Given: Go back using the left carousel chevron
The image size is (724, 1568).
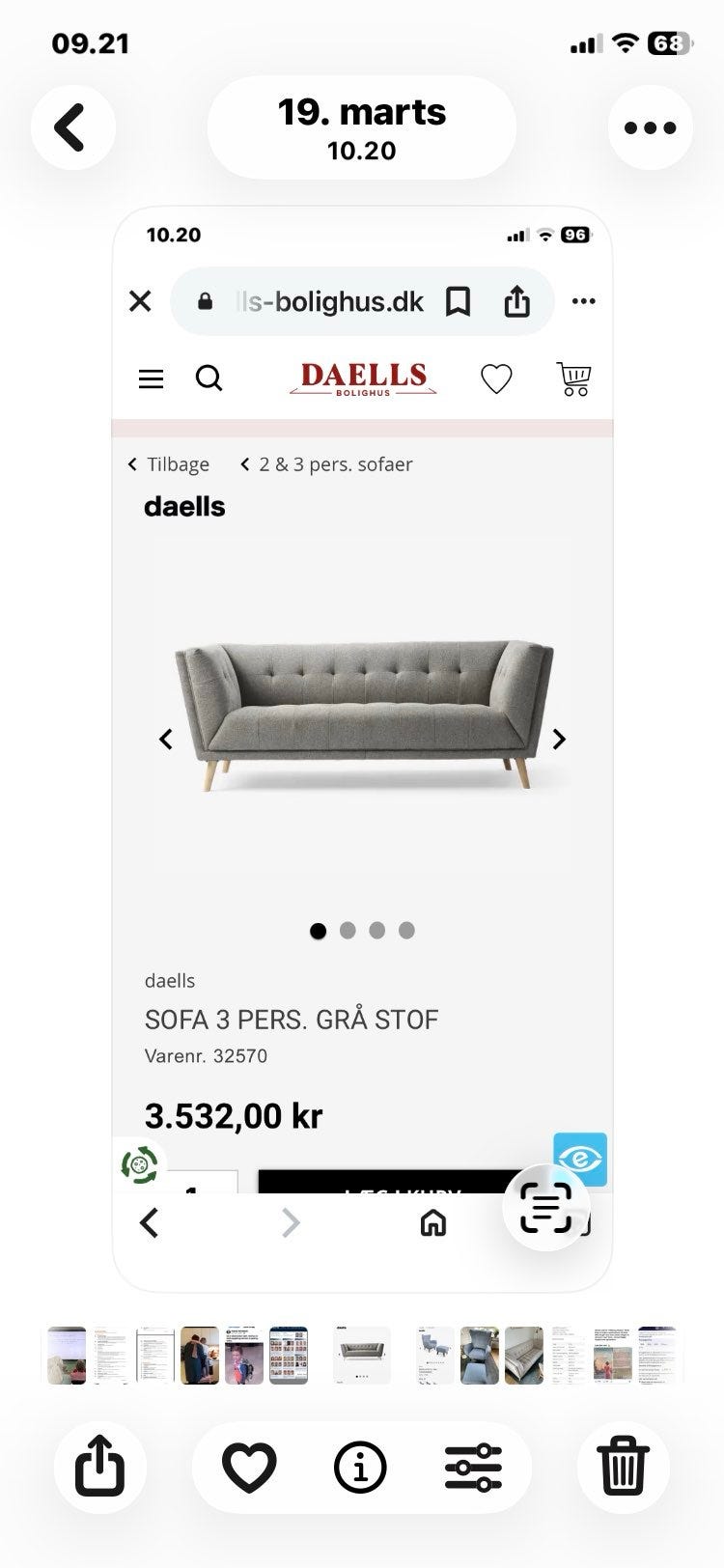Looking at the screenshot, I should [165, 739].
